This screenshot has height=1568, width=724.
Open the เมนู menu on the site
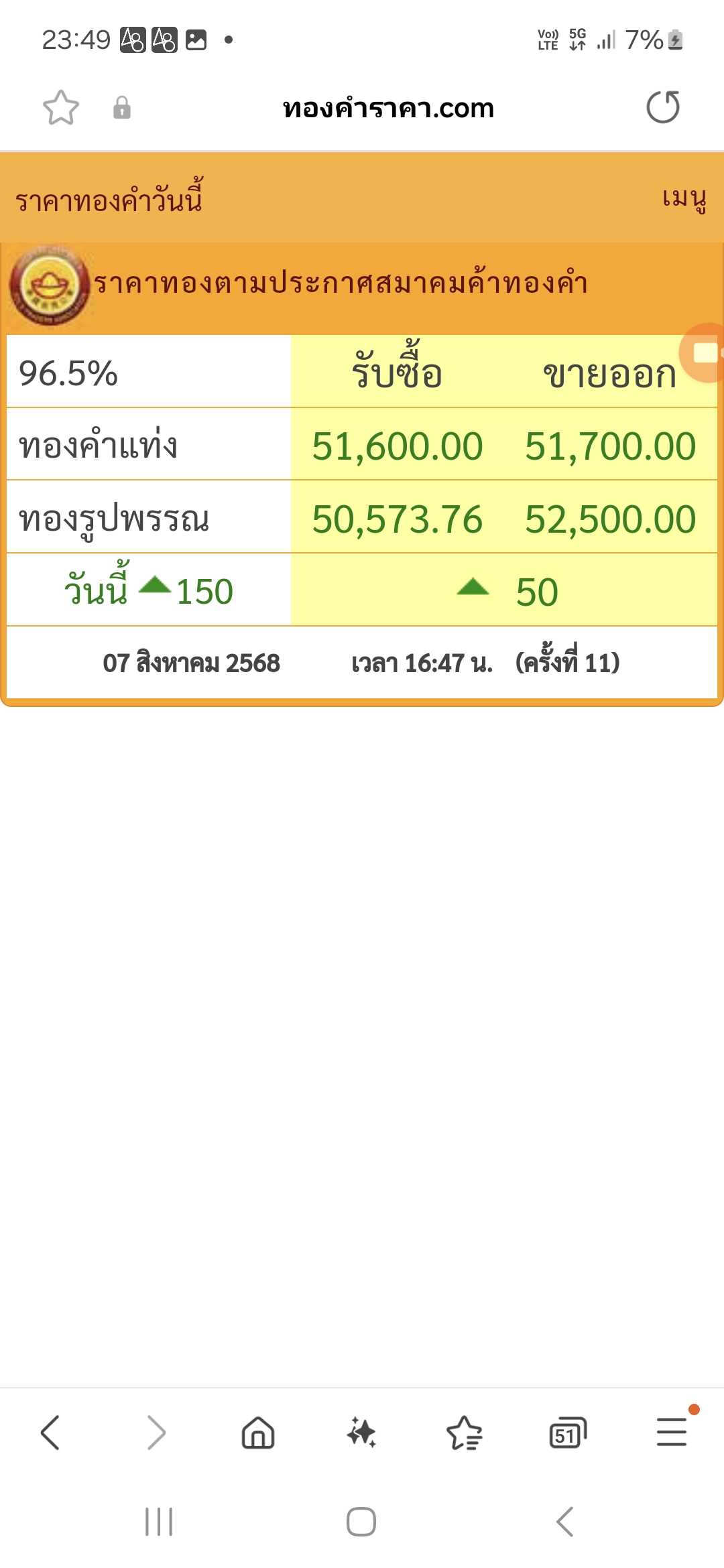(x=684, y=199)
